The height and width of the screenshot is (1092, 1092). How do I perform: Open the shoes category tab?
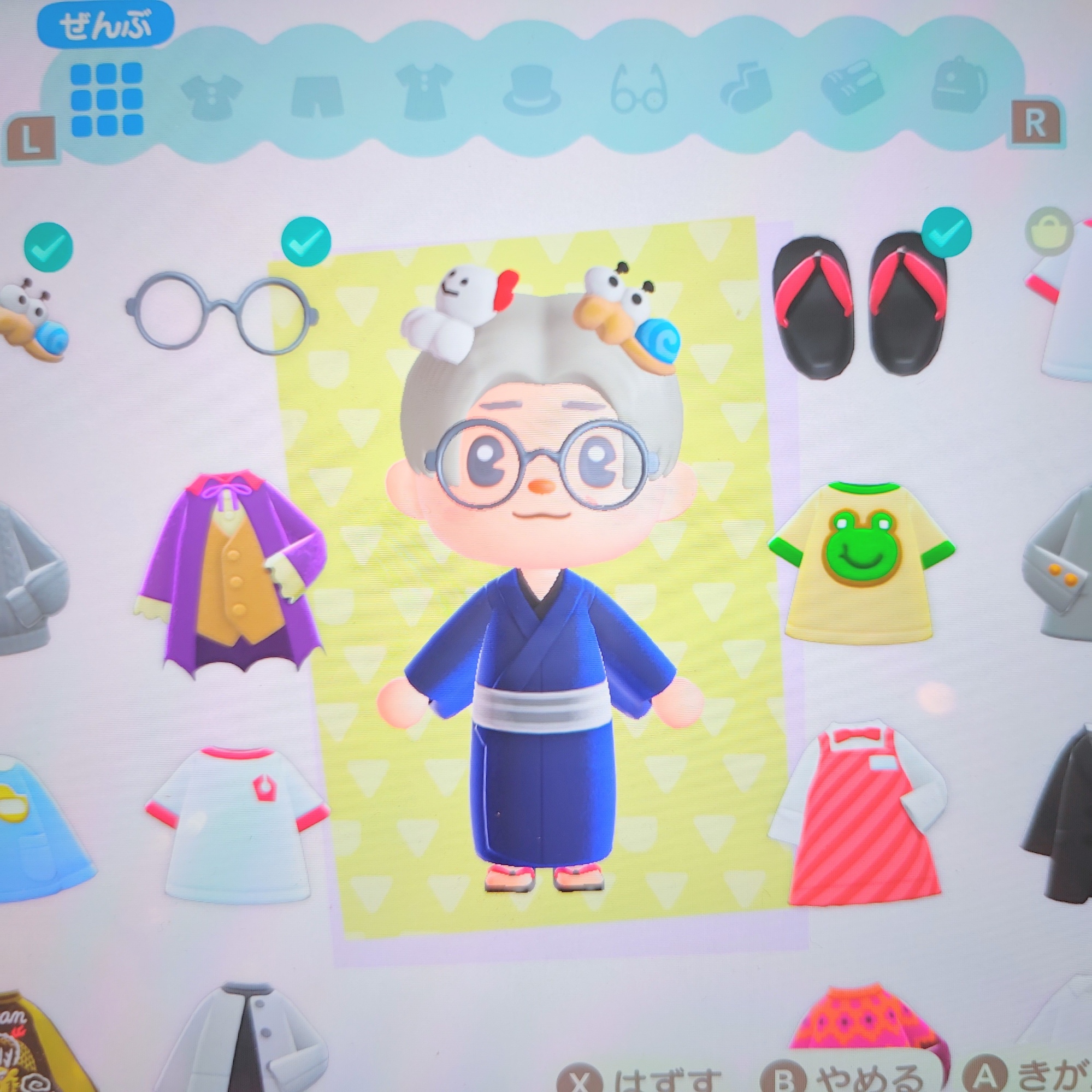(852, 86)
